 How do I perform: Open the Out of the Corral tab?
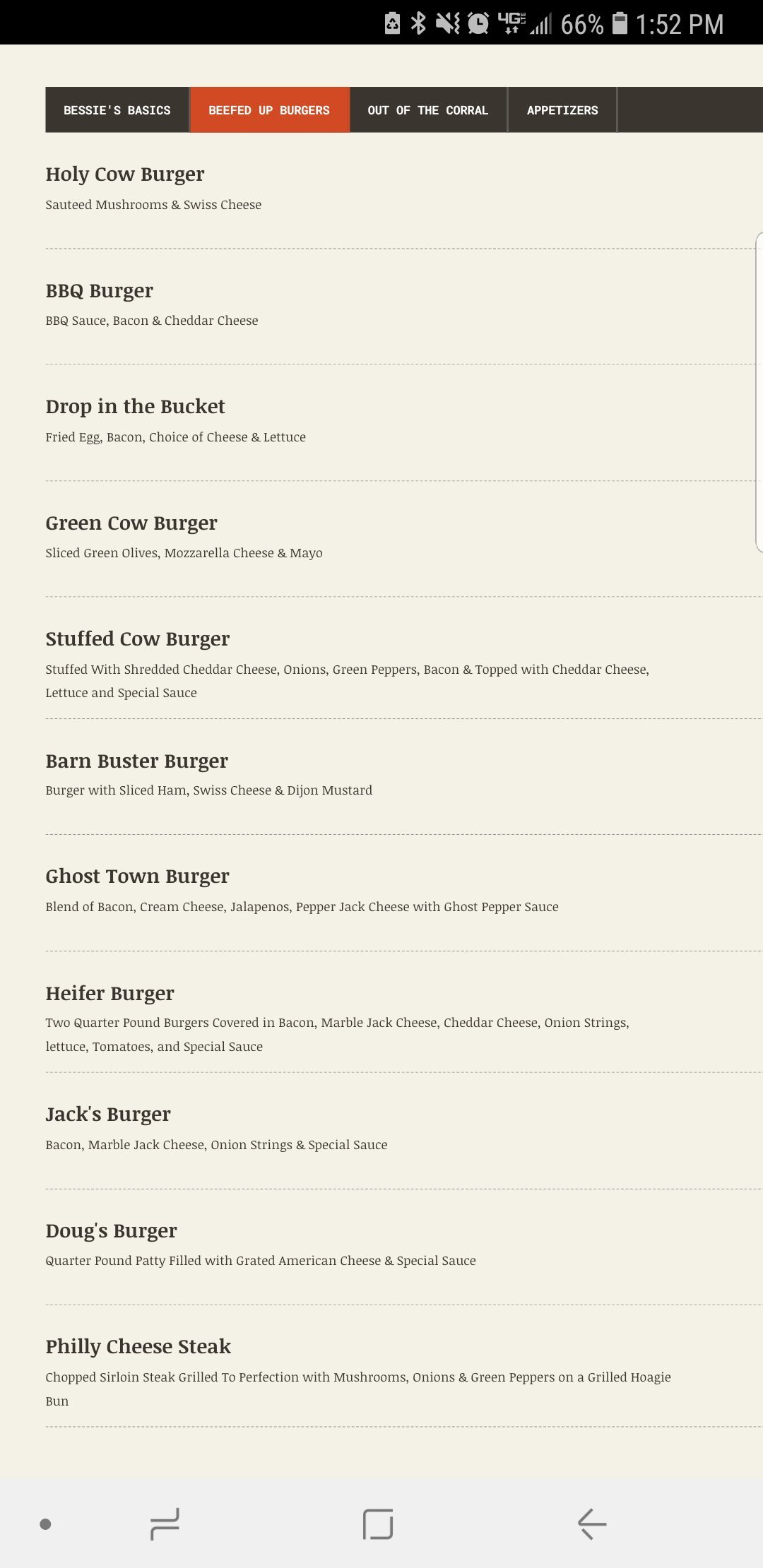click(x=428, y=110)
